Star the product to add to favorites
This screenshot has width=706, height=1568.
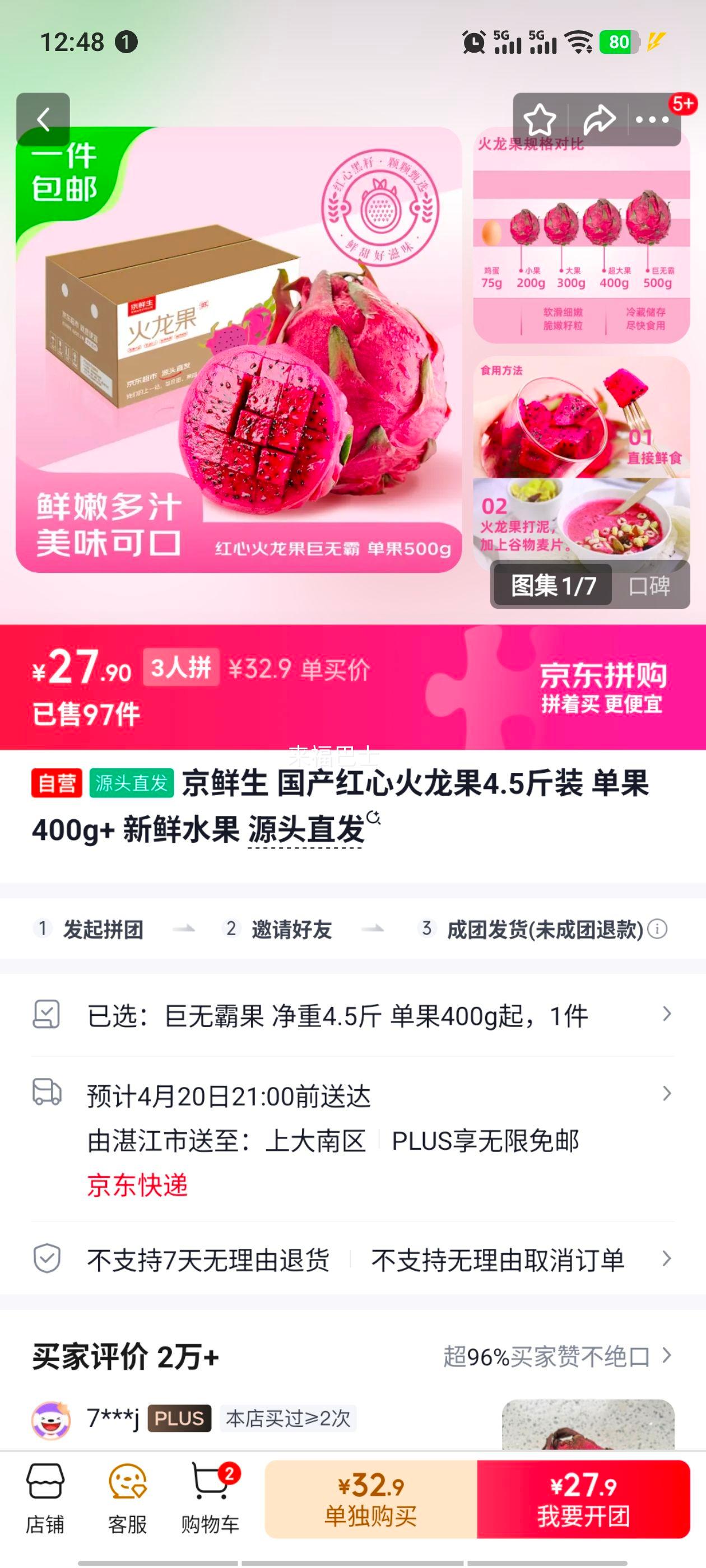(541, 119)
